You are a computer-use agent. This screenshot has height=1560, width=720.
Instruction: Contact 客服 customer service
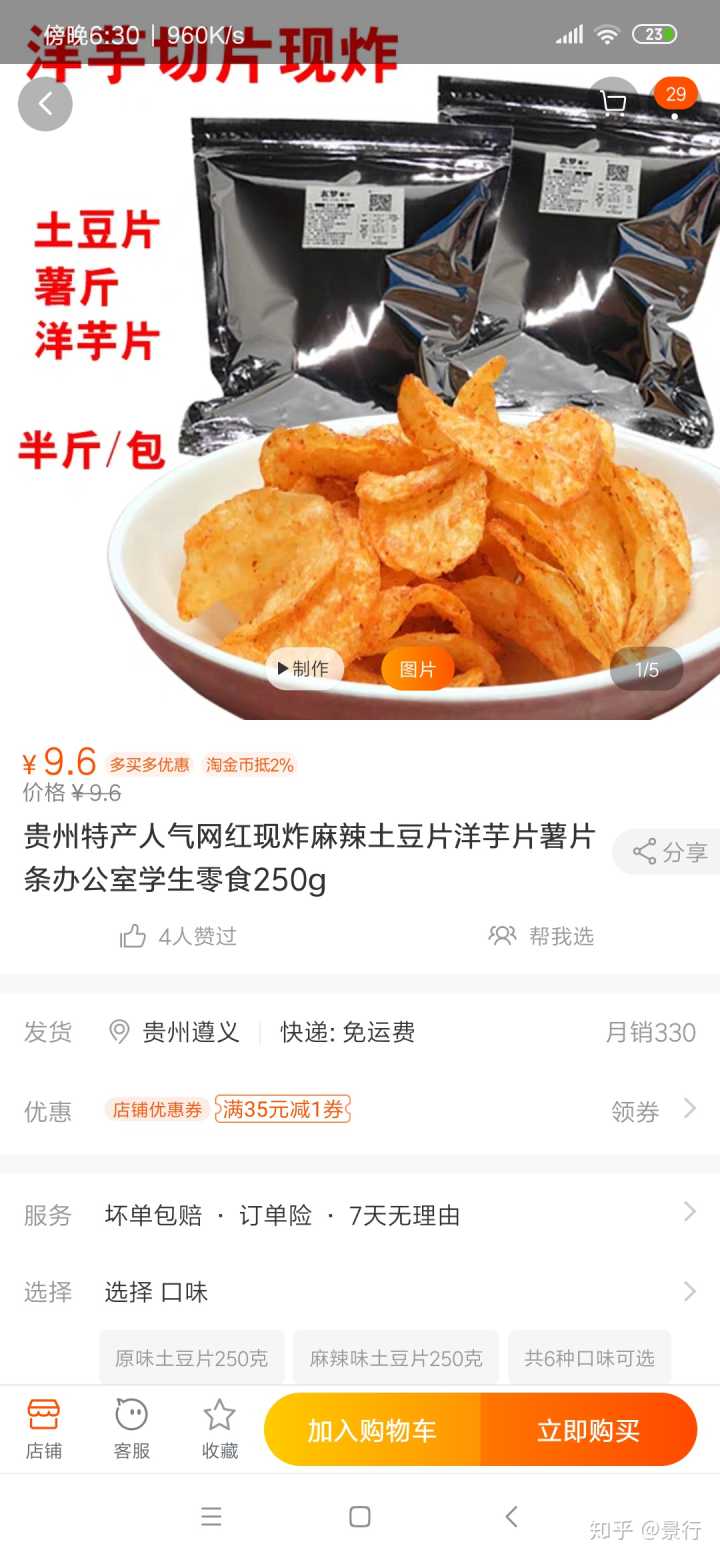pyautogui.click(x=131, y=1429)
